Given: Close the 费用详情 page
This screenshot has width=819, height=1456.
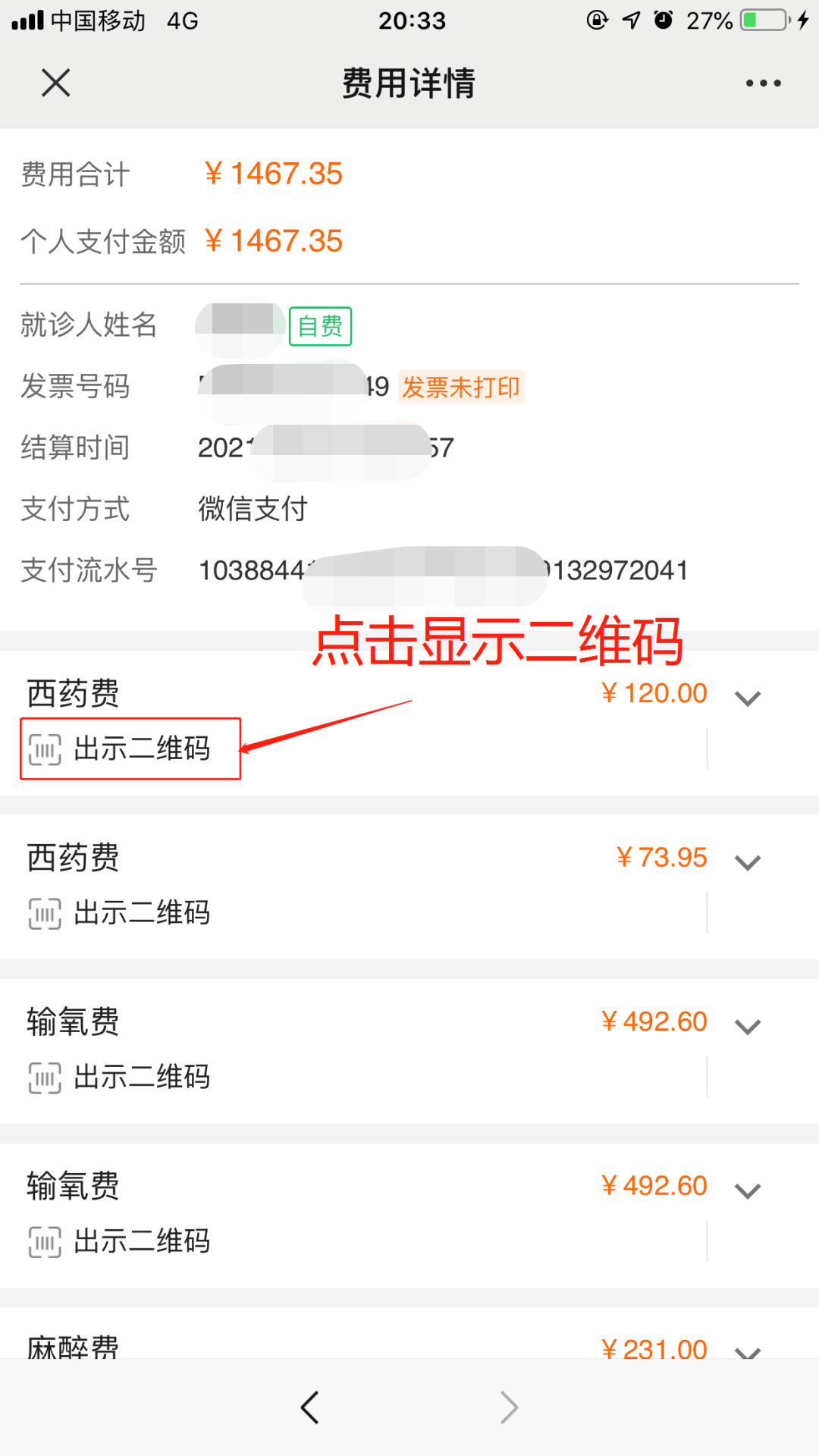Looking at the screenshot, I should pos(56,83).
